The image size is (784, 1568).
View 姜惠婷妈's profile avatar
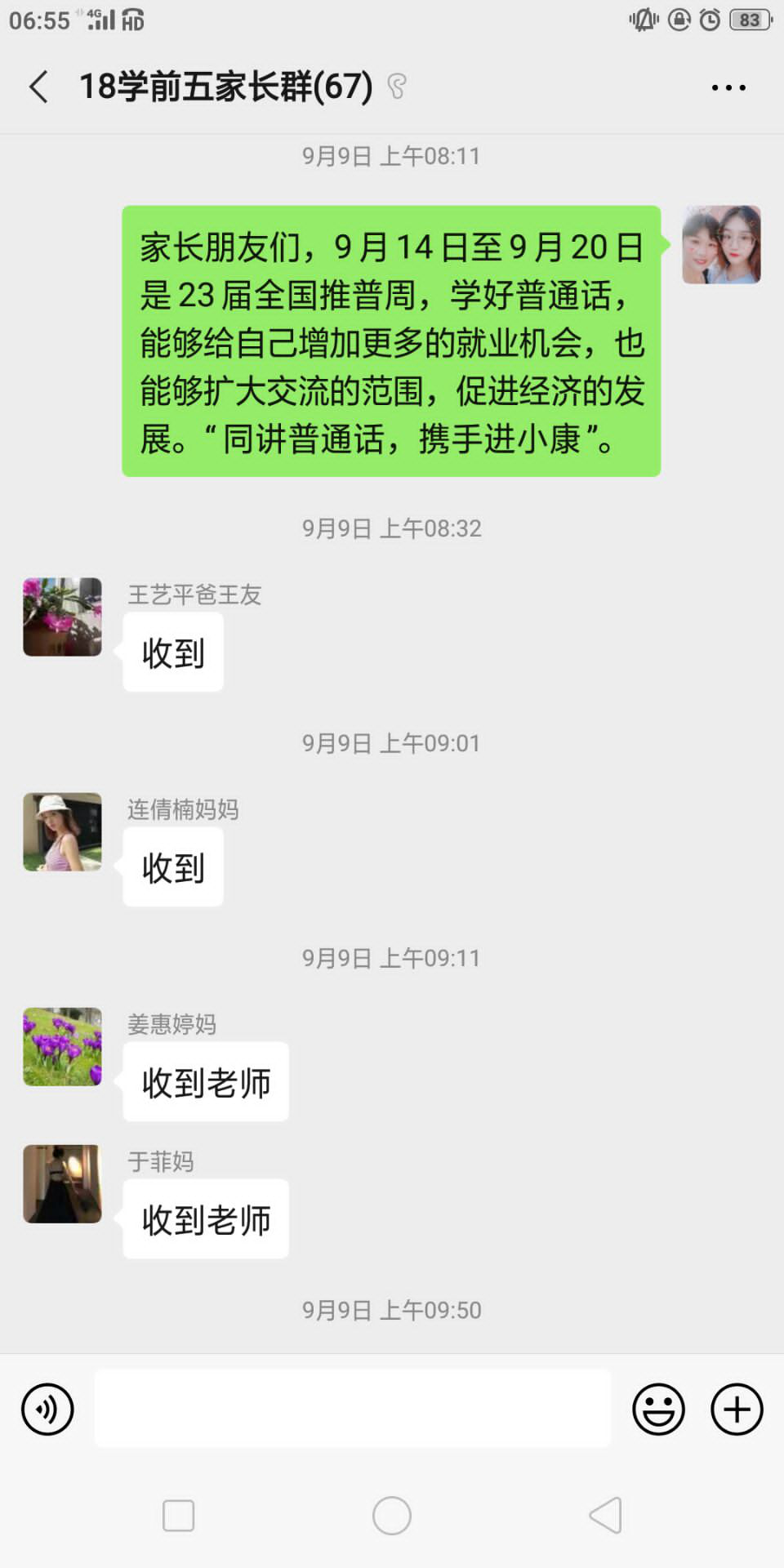pyautogui.click(x=62, y=1046)
